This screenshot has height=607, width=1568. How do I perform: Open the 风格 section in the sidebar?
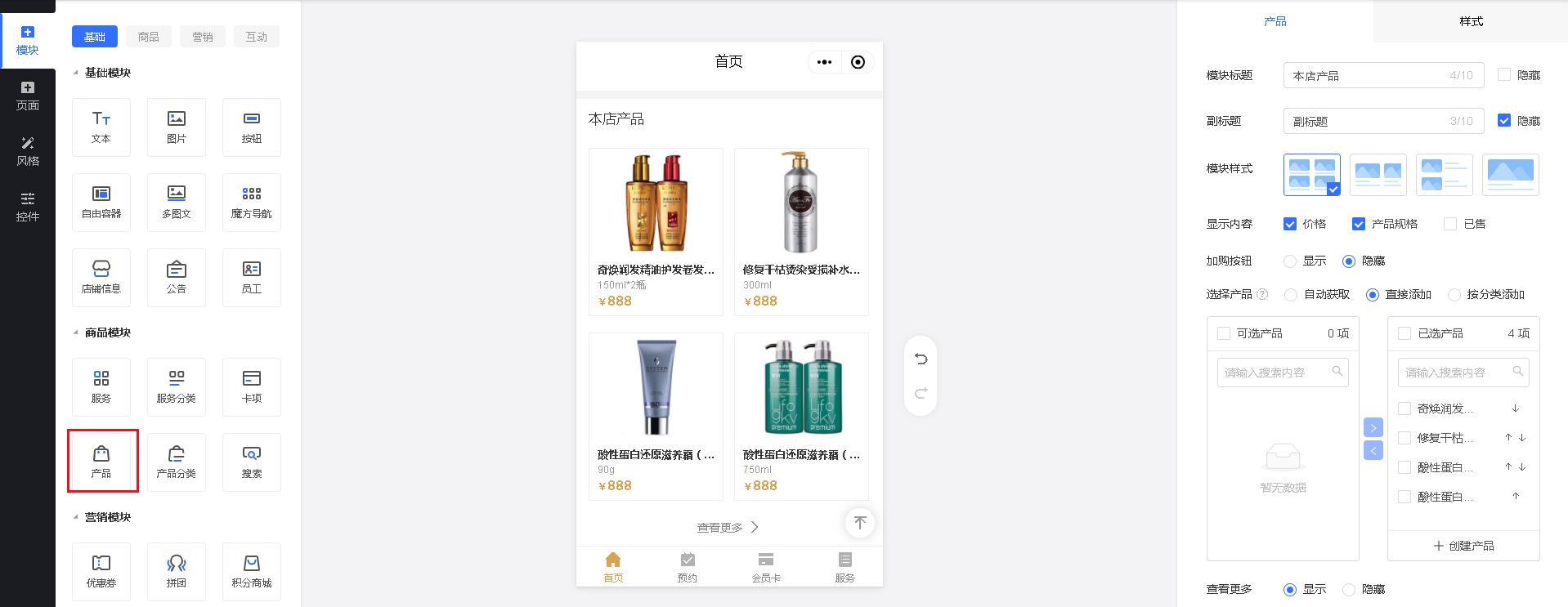(28, 152)
